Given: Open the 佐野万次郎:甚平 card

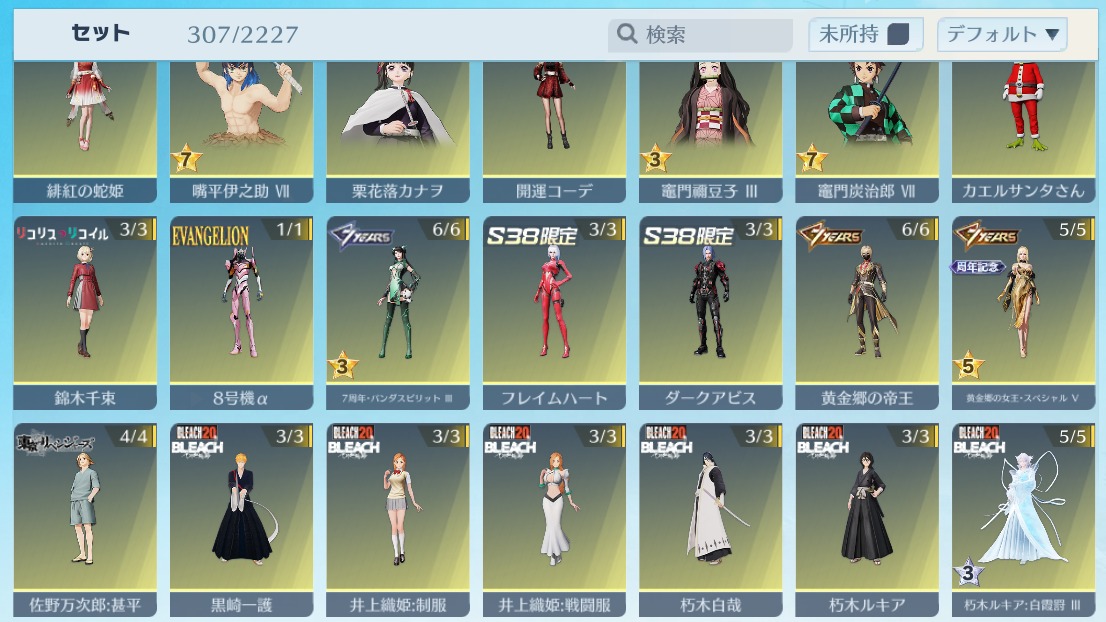Looking at the screenshot, I should (x=85, y=518).
